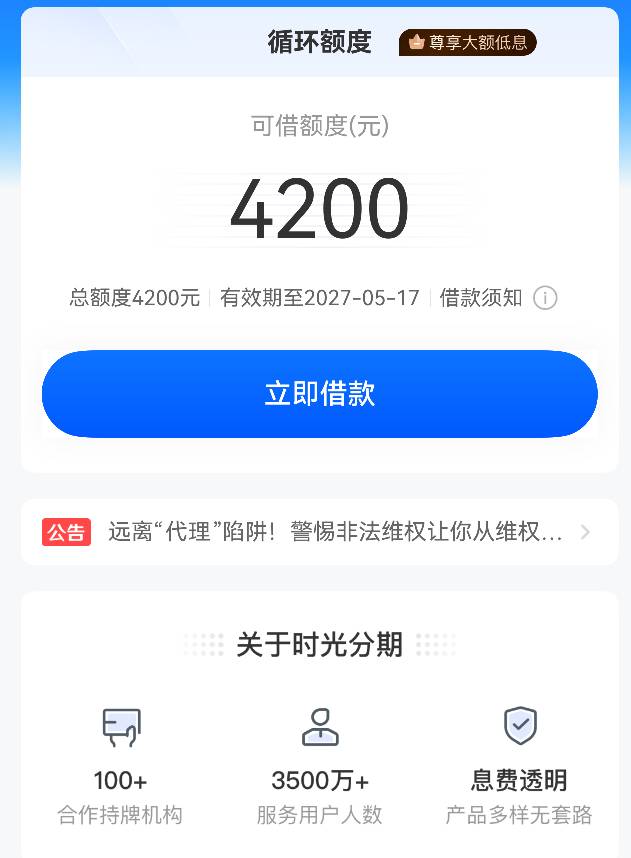Tap the 立即借款 button

point(320,393)
